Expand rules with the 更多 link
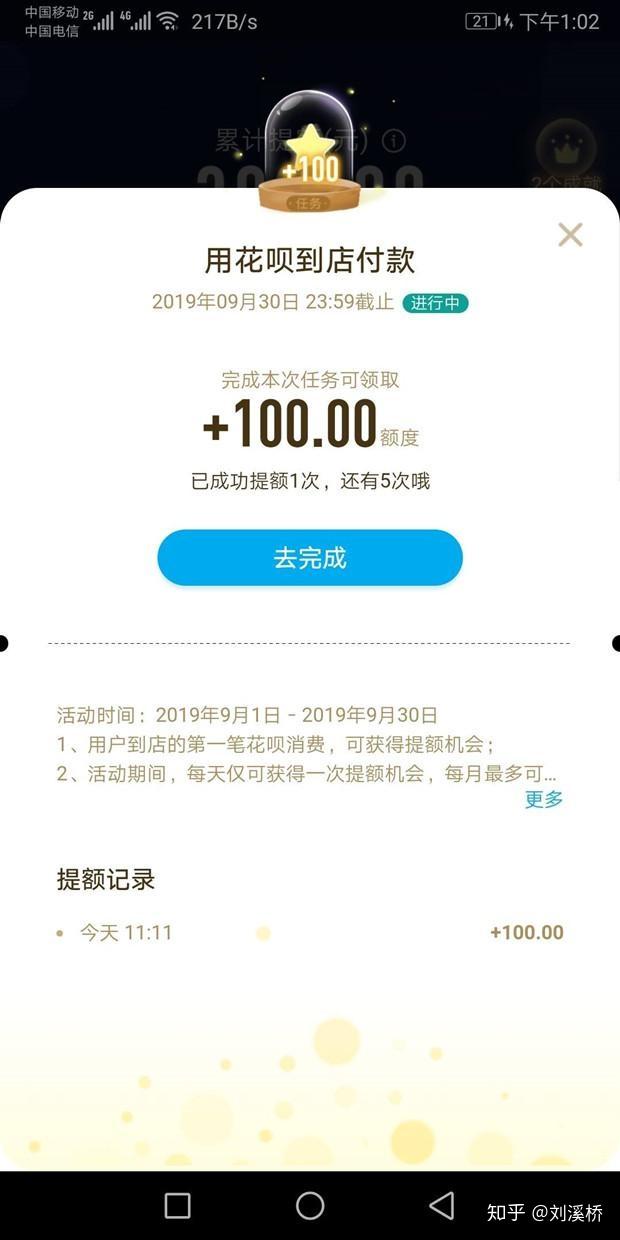The width and height of the screenshot is (620, 1240). (544, 799)
